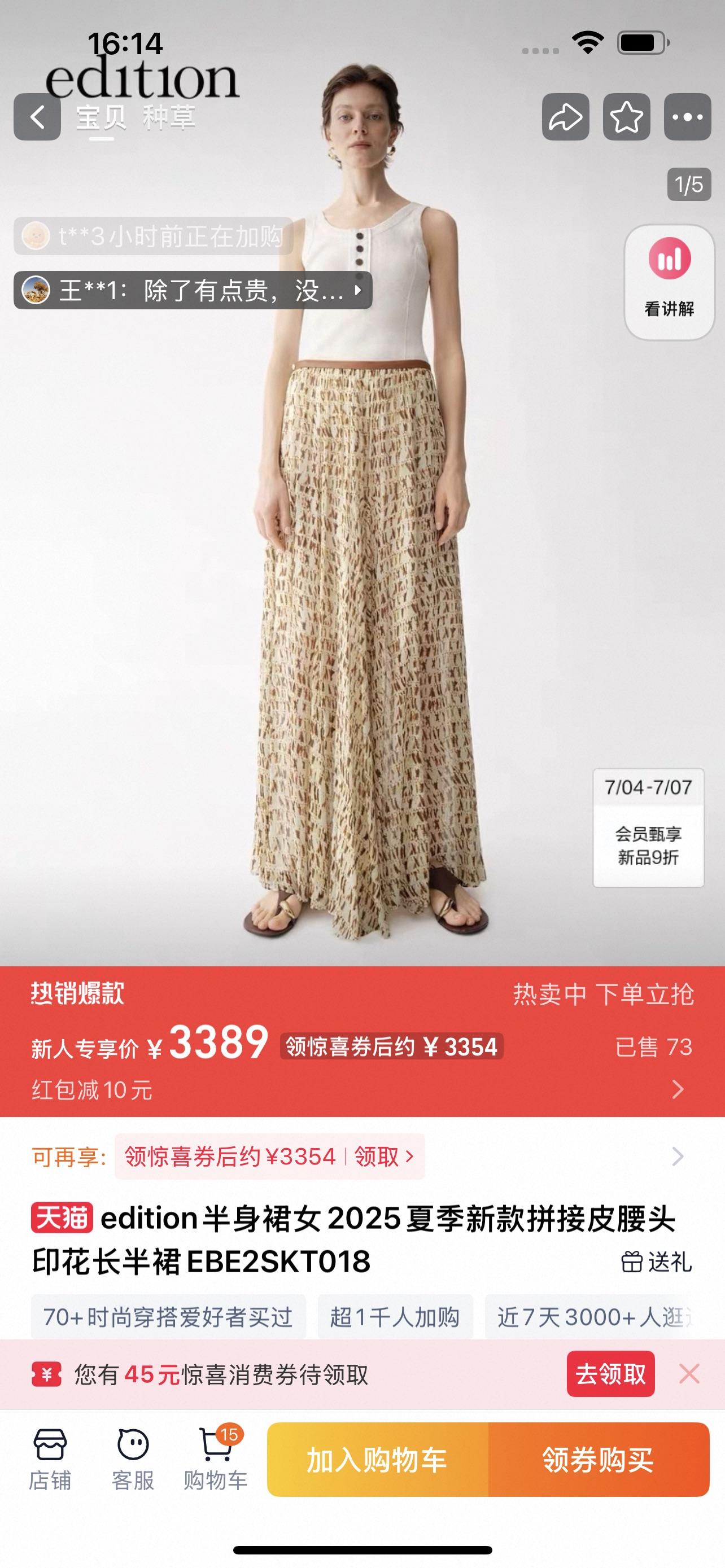Screen dimensions: 725x1568
Task: Open the 店铺 store page
Action: [50, 1458]
